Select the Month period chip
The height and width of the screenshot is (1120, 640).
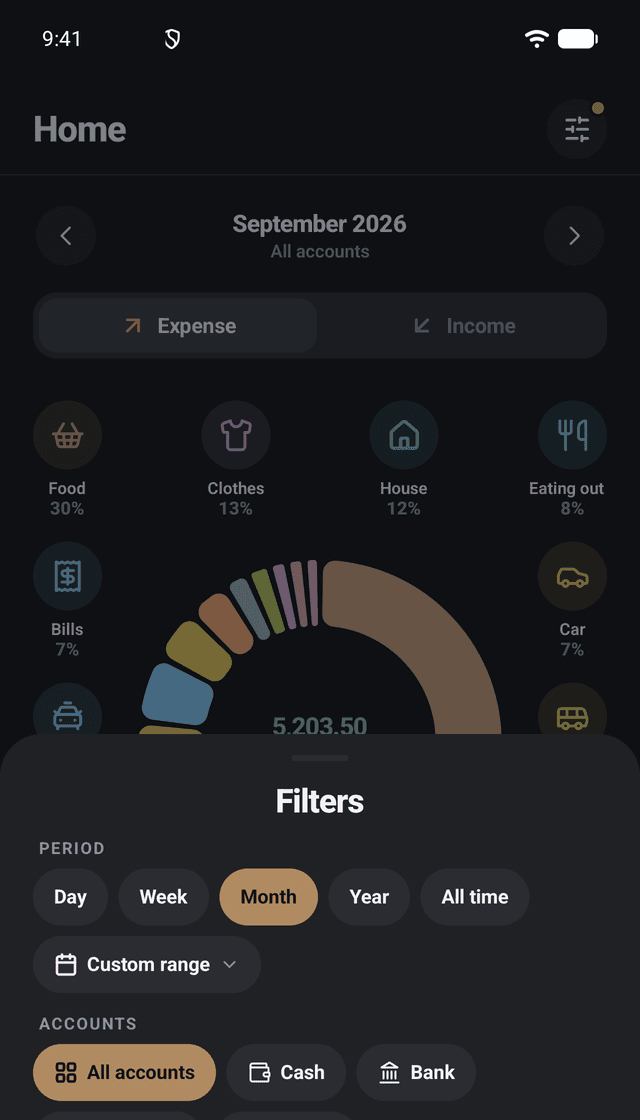[x=269, y=896]
